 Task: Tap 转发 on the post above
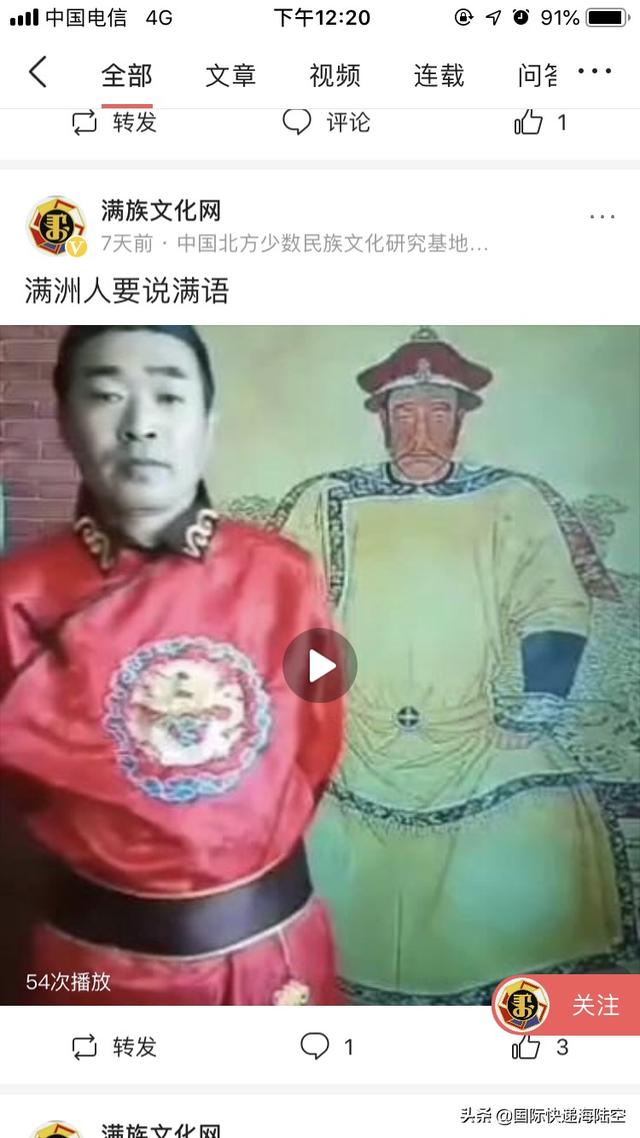click(x=115, y=123)
